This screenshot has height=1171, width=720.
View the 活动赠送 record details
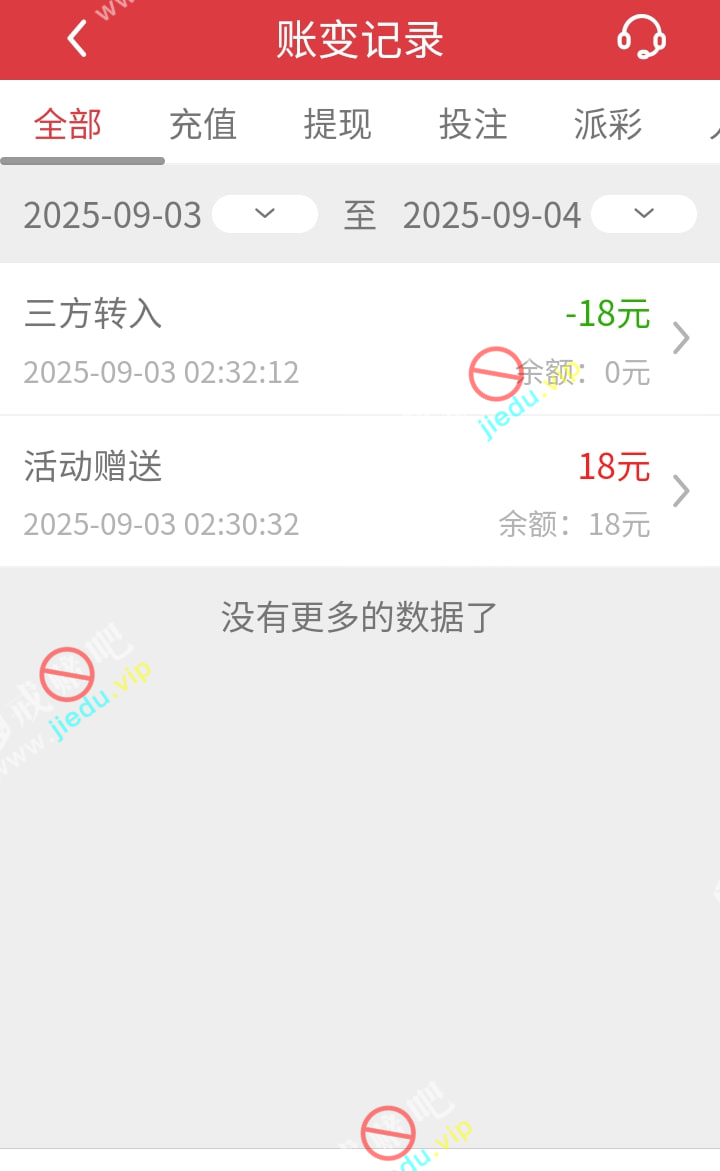pyautogui.click(x=360, y=491)
